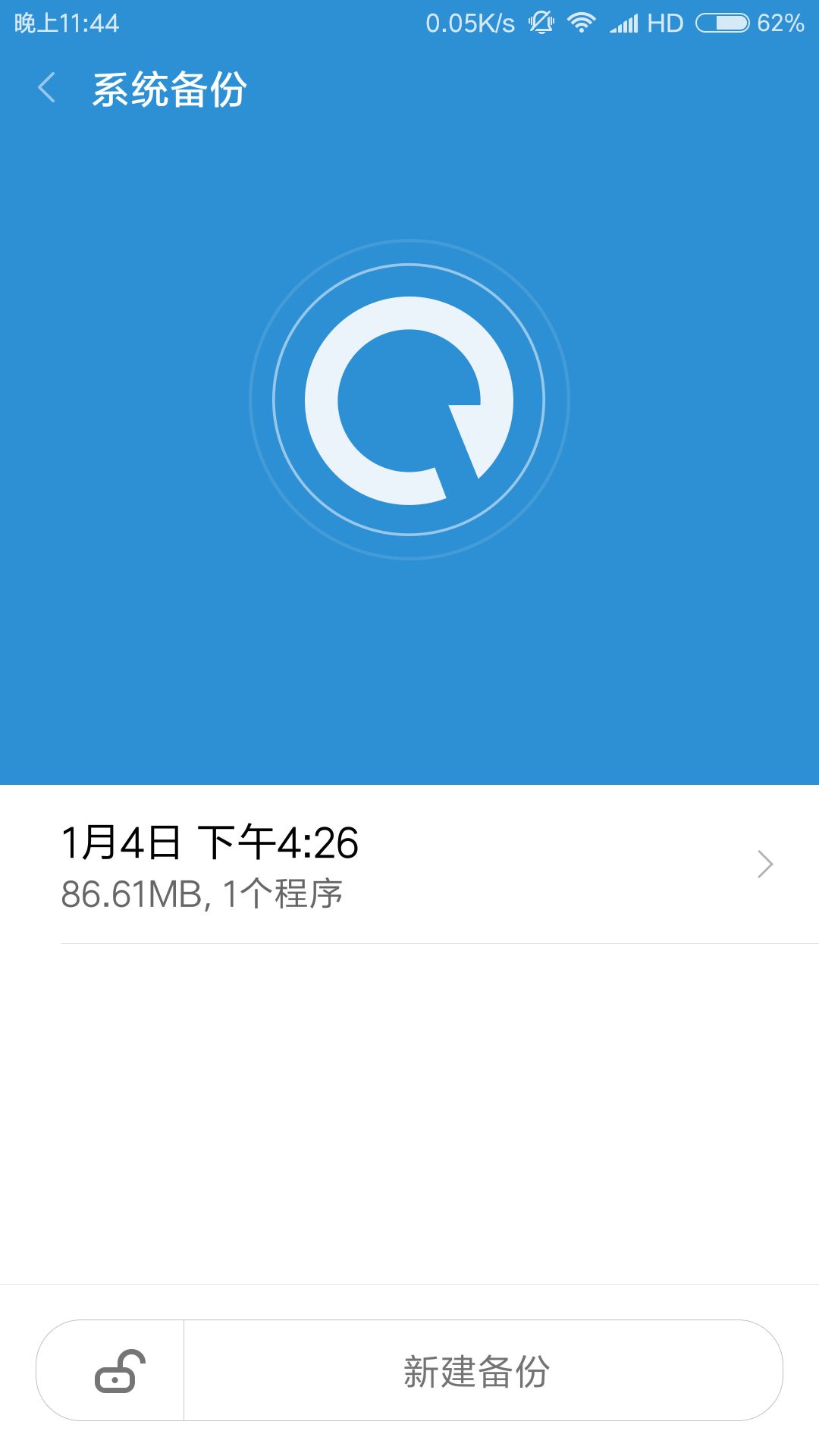Tap the battery level indicator bar
Image resolution: width=819 pixels, height=1456 pixels.
[722, 23]
